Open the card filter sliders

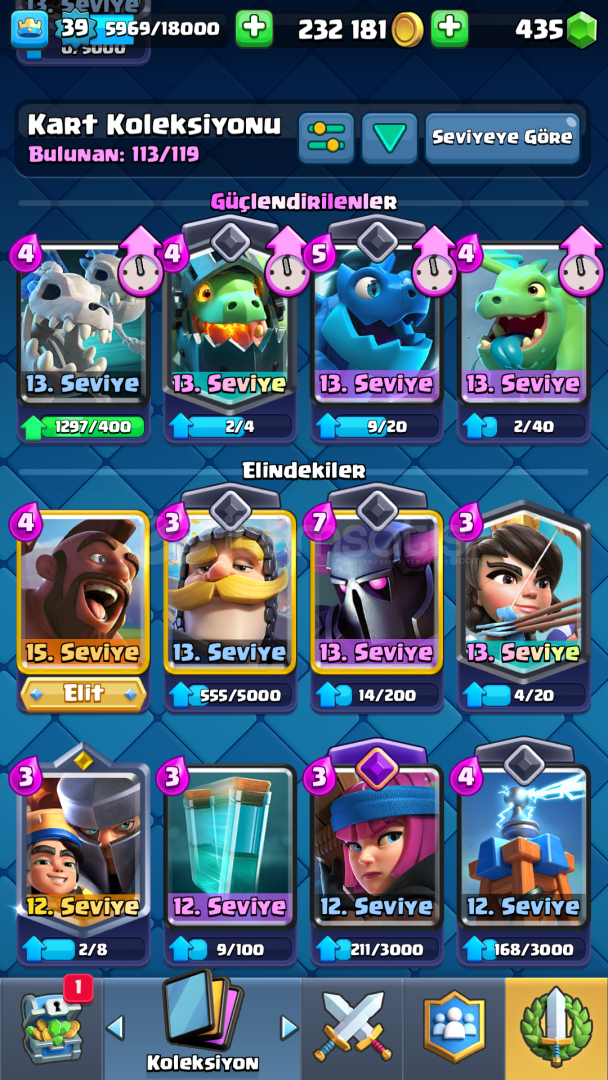(x=326, y=138)
